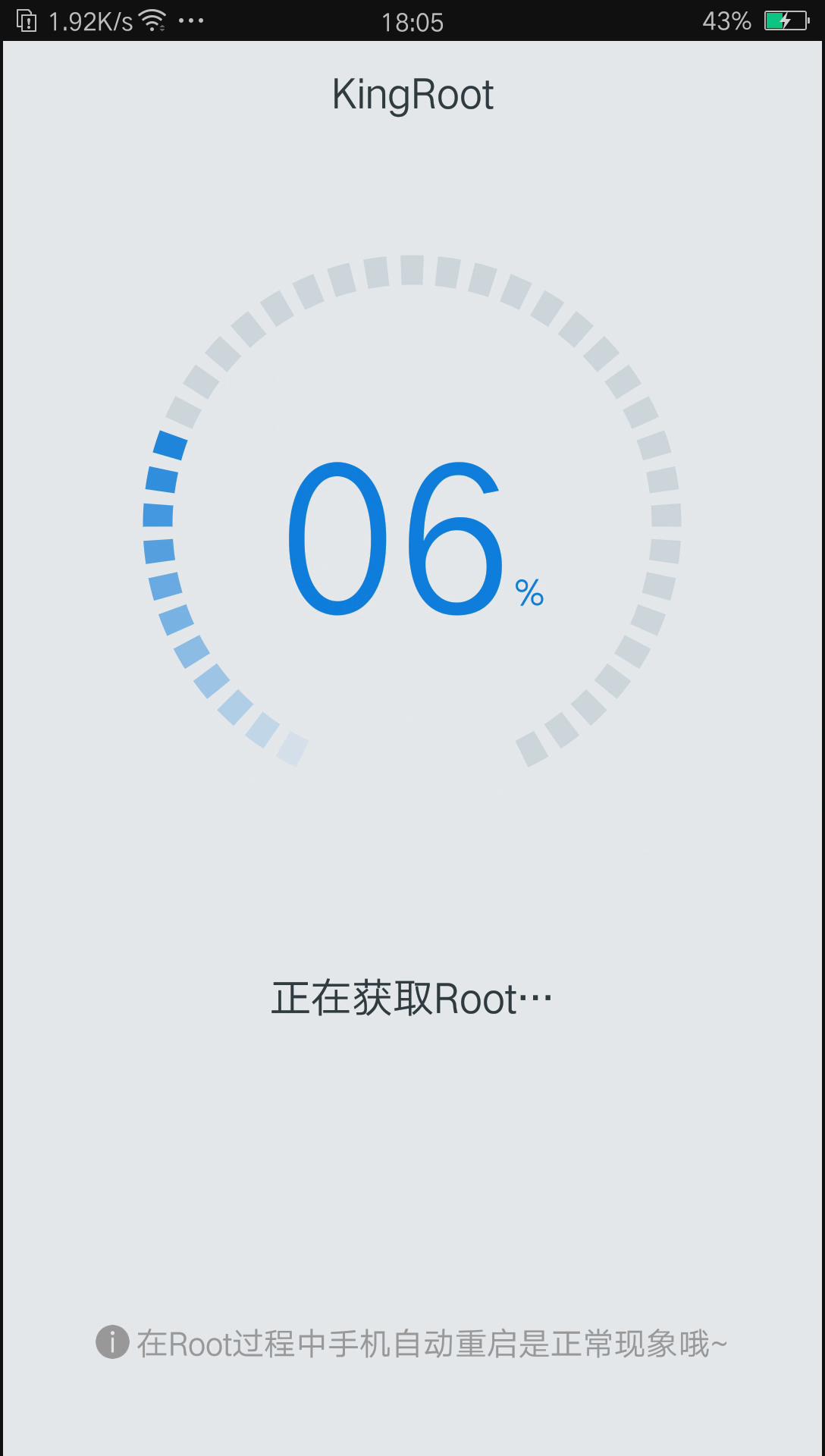
Task: Select the KingRoot header bar
Action: [x=412, y=93]
